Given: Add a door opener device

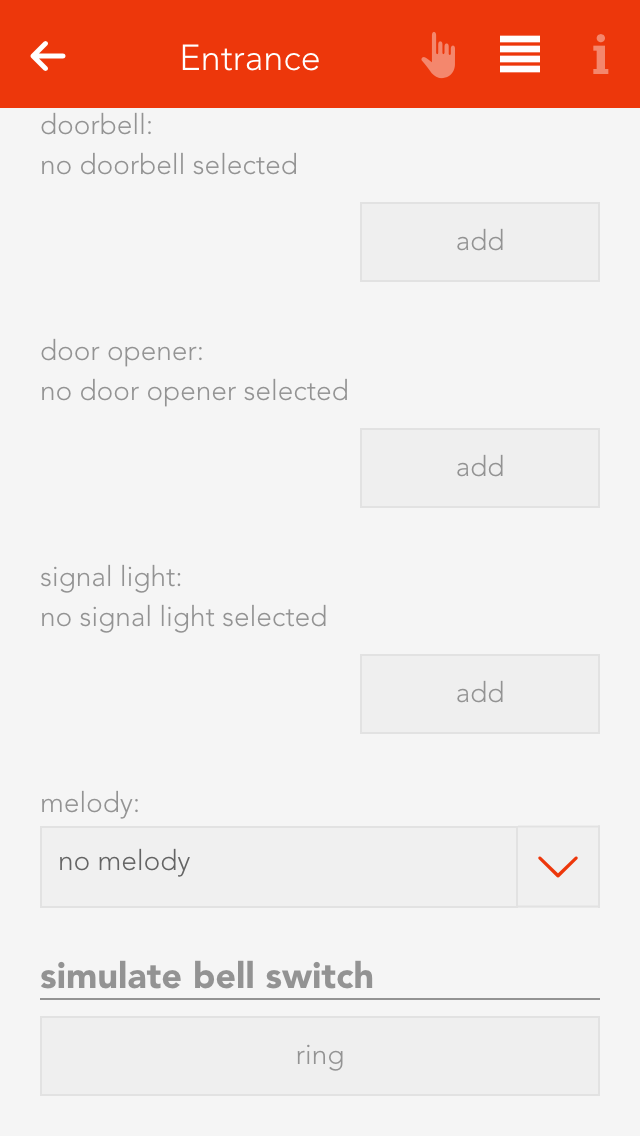Looking at the screenshot, I should [x=480, y=468].
